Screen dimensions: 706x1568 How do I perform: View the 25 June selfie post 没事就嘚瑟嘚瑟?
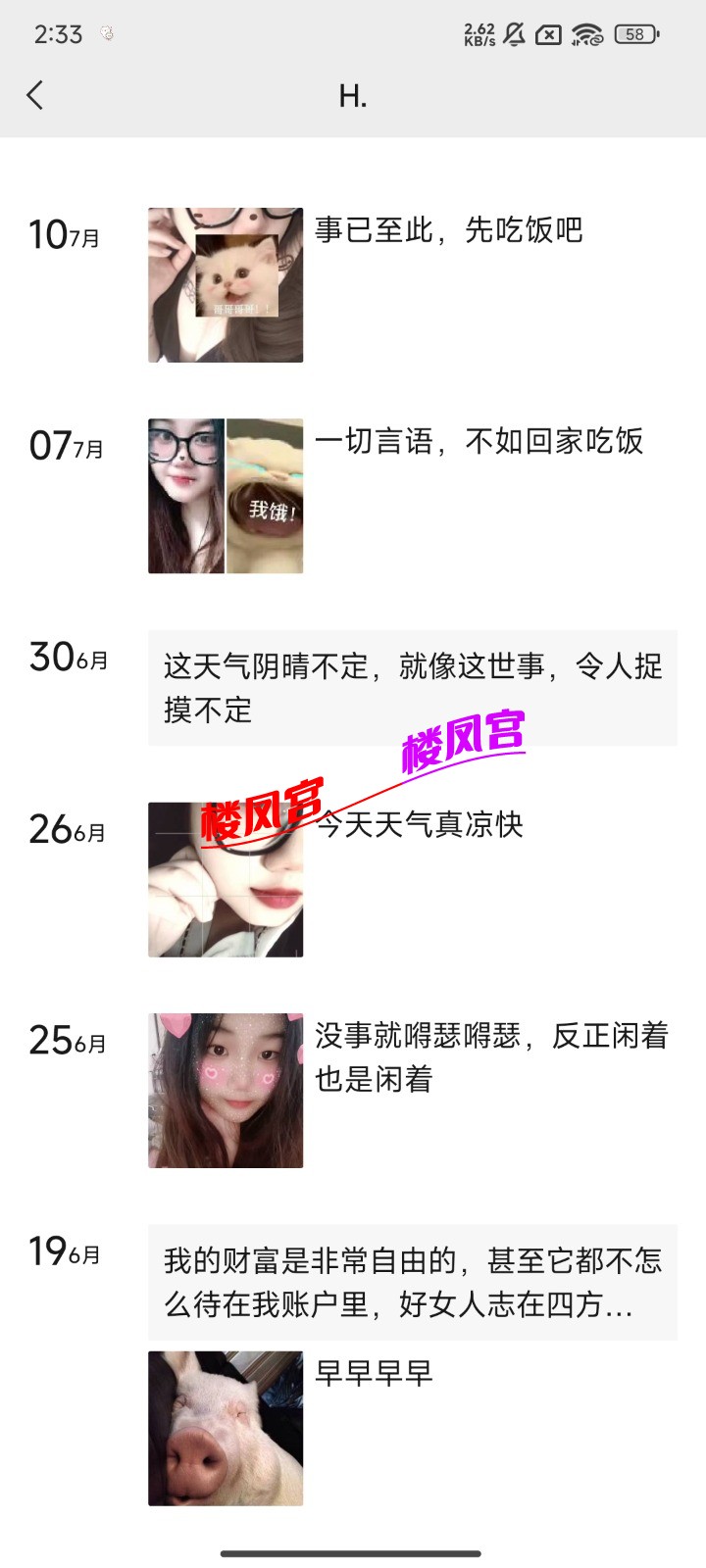pyautogui.click(x=226, y=1091)
